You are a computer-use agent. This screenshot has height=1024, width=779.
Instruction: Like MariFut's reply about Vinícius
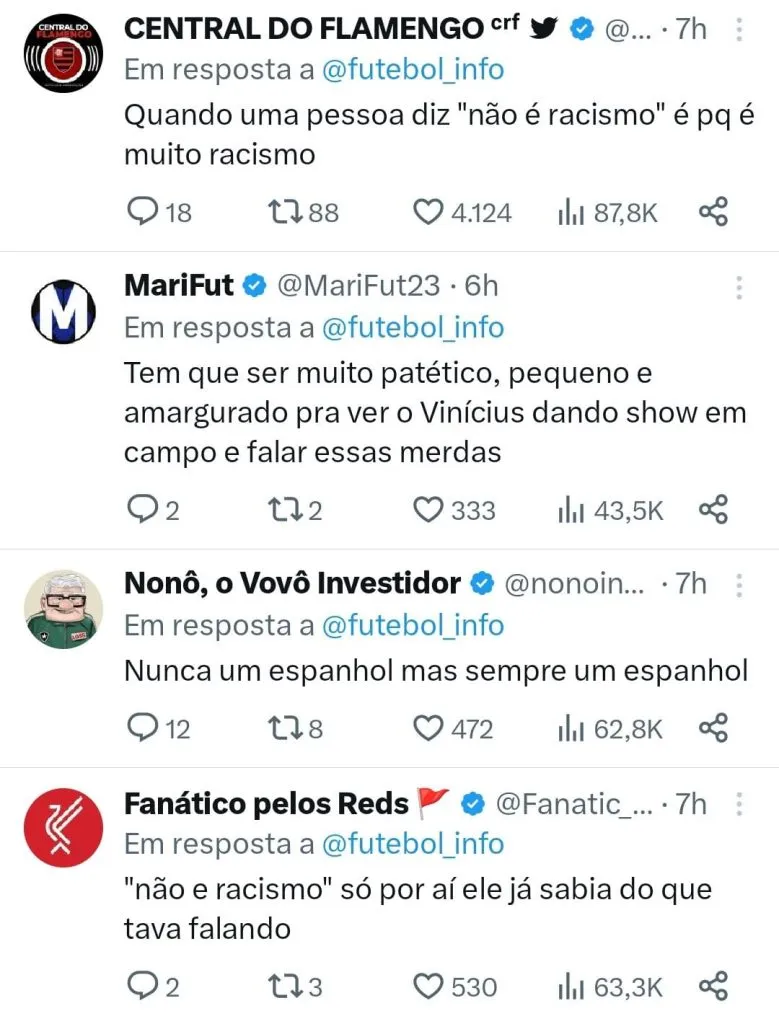point(429,510)
